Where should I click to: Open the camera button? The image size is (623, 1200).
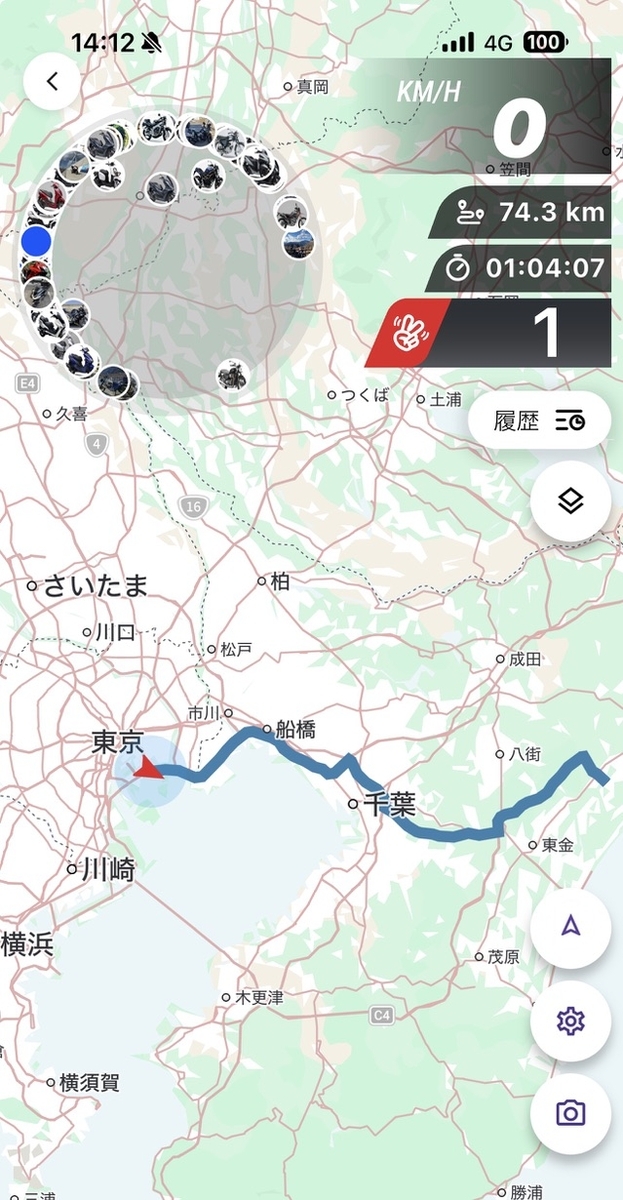(570, 1113)
